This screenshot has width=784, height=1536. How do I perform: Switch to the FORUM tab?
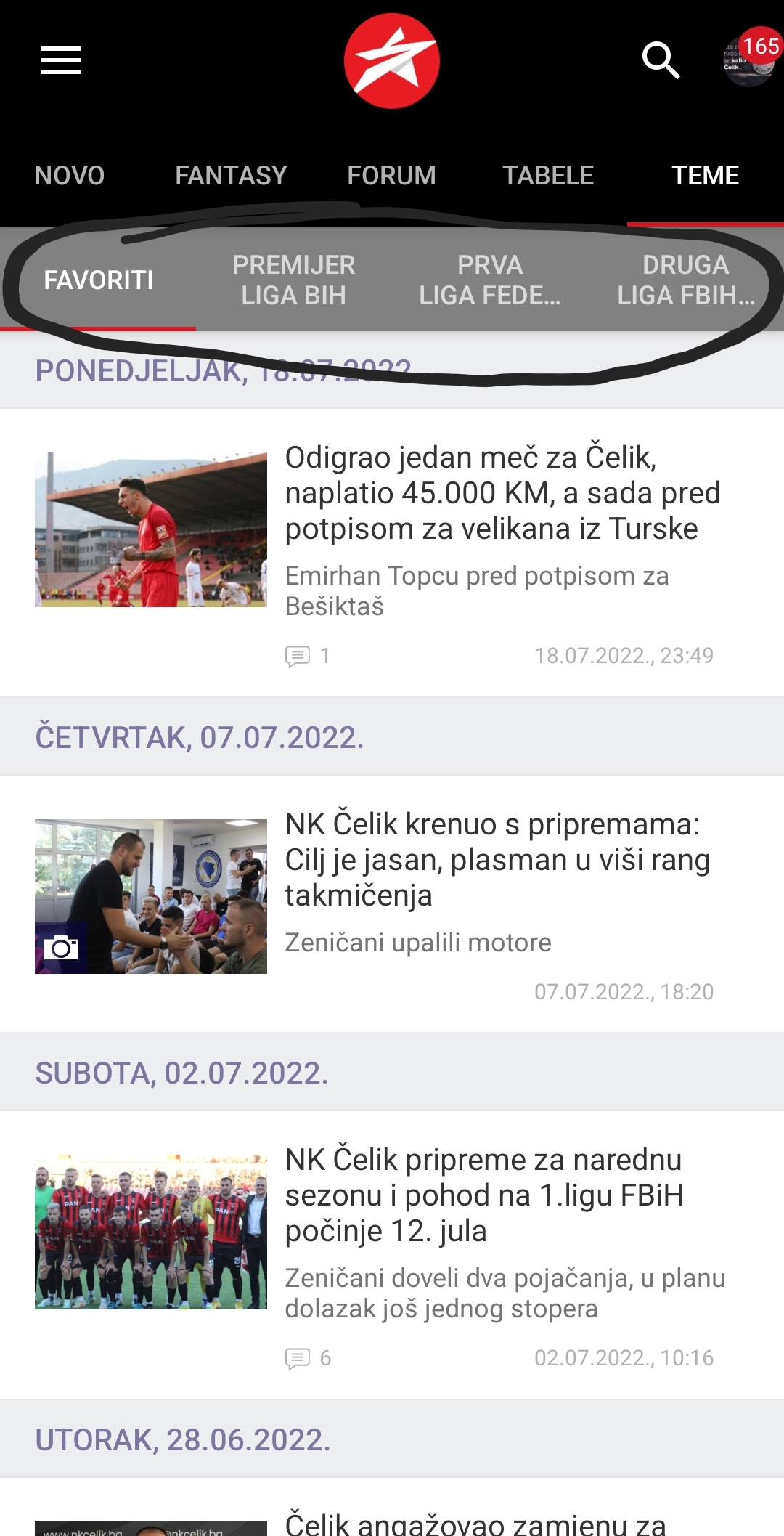pos(392,176)
